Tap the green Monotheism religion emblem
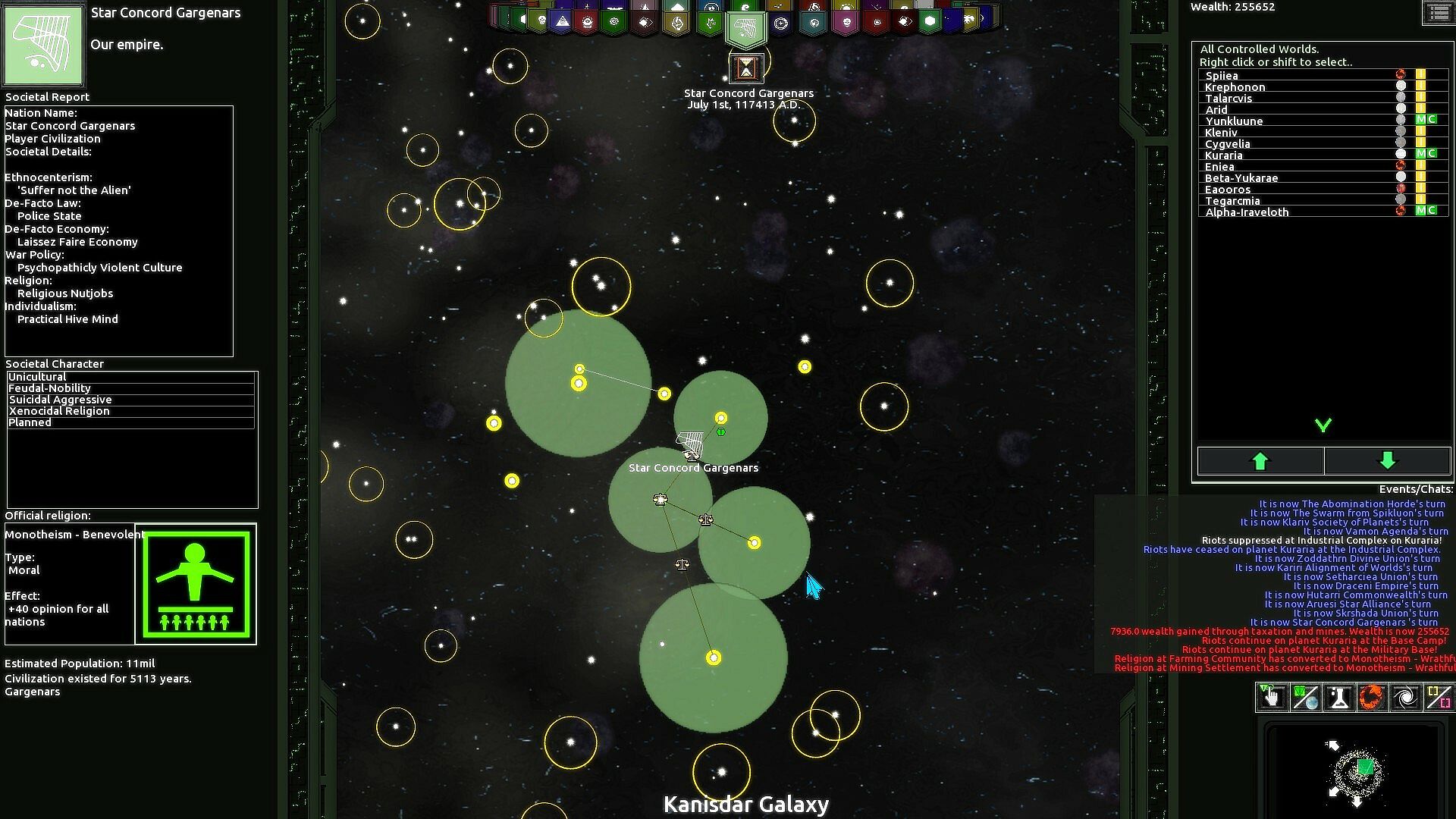 click(196, 584)
